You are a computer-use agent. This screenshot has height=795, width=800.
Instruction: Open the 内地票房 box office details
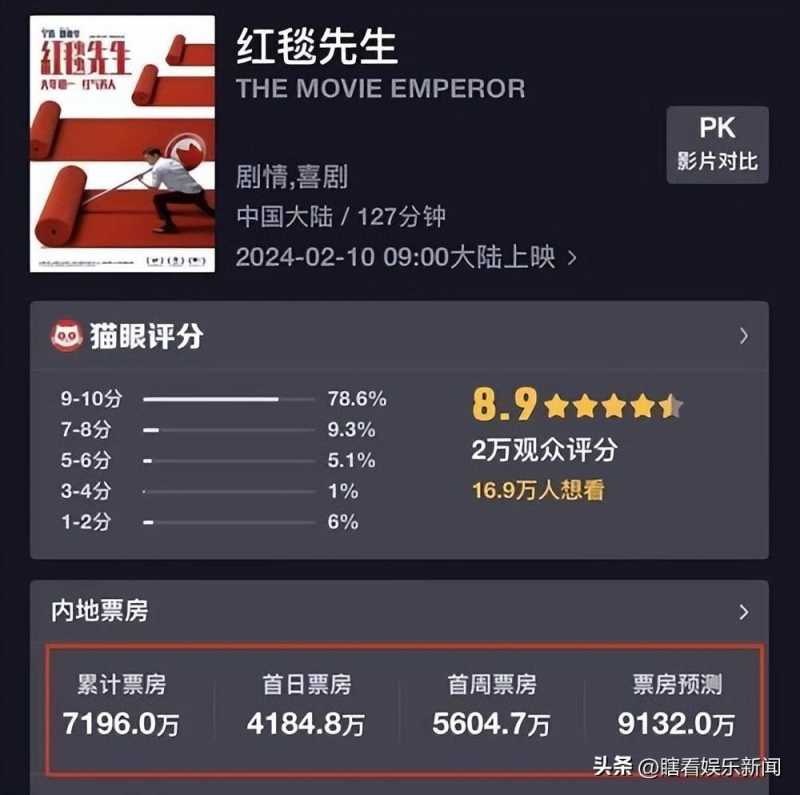(x=743, y=611)
